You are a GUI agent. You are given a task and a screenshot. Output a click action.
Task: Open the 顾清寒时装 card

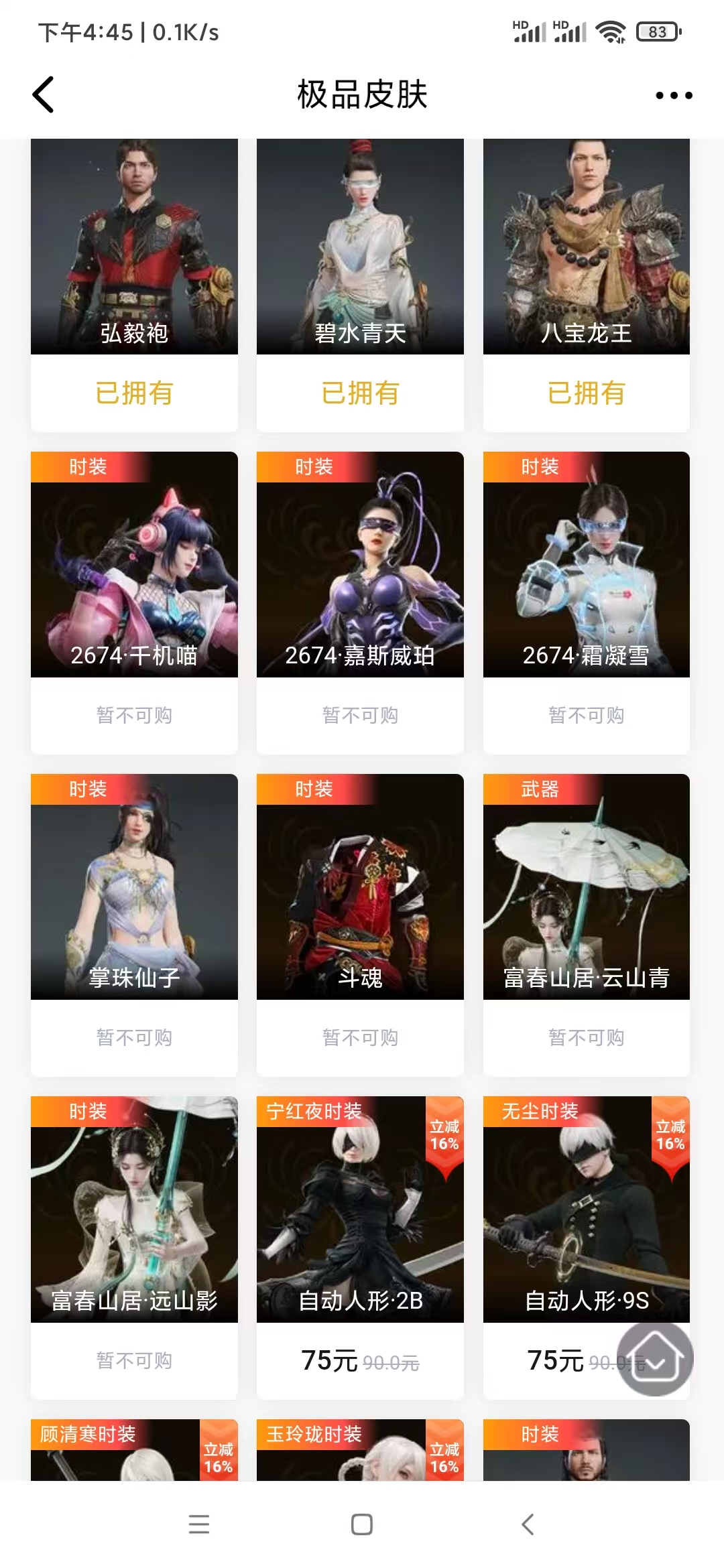134,1451
